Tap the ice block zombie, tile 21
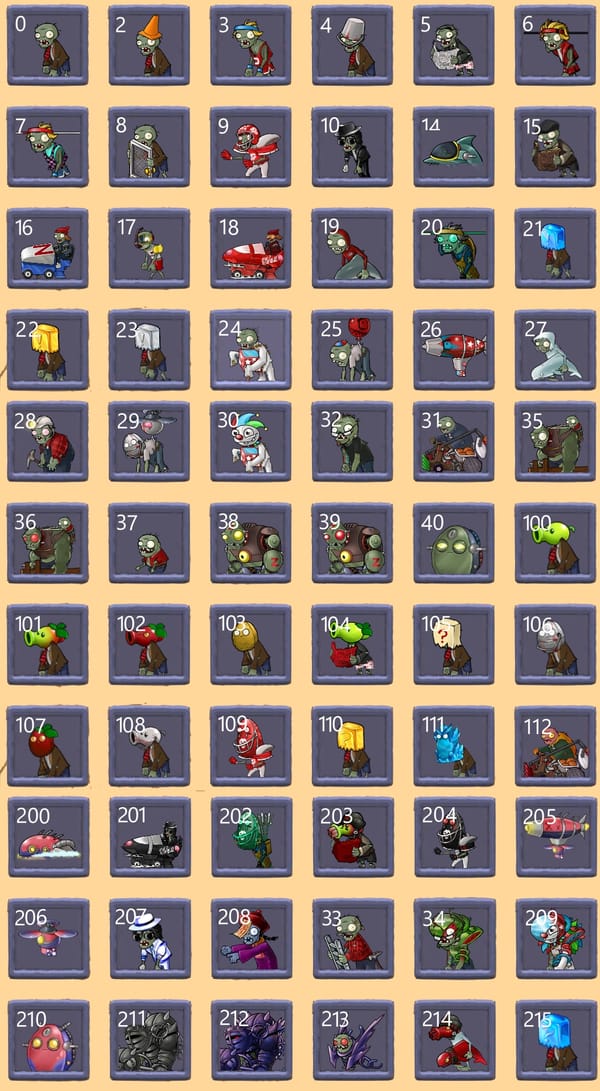This screenshot has height=1091, width=600. tap(555, 249)
